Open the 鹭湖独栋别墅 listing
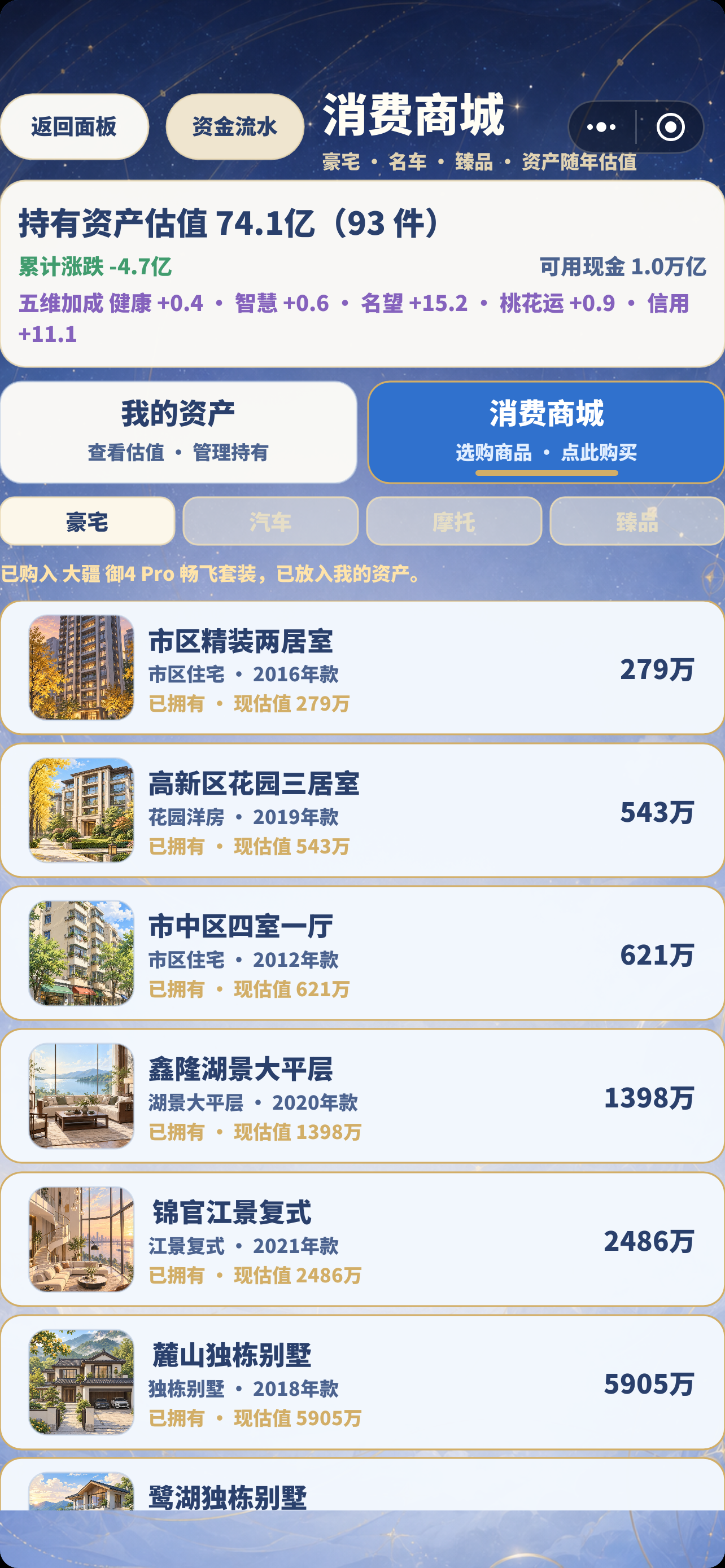The width and height of the screenshot is (725, 1568). 362,1484
